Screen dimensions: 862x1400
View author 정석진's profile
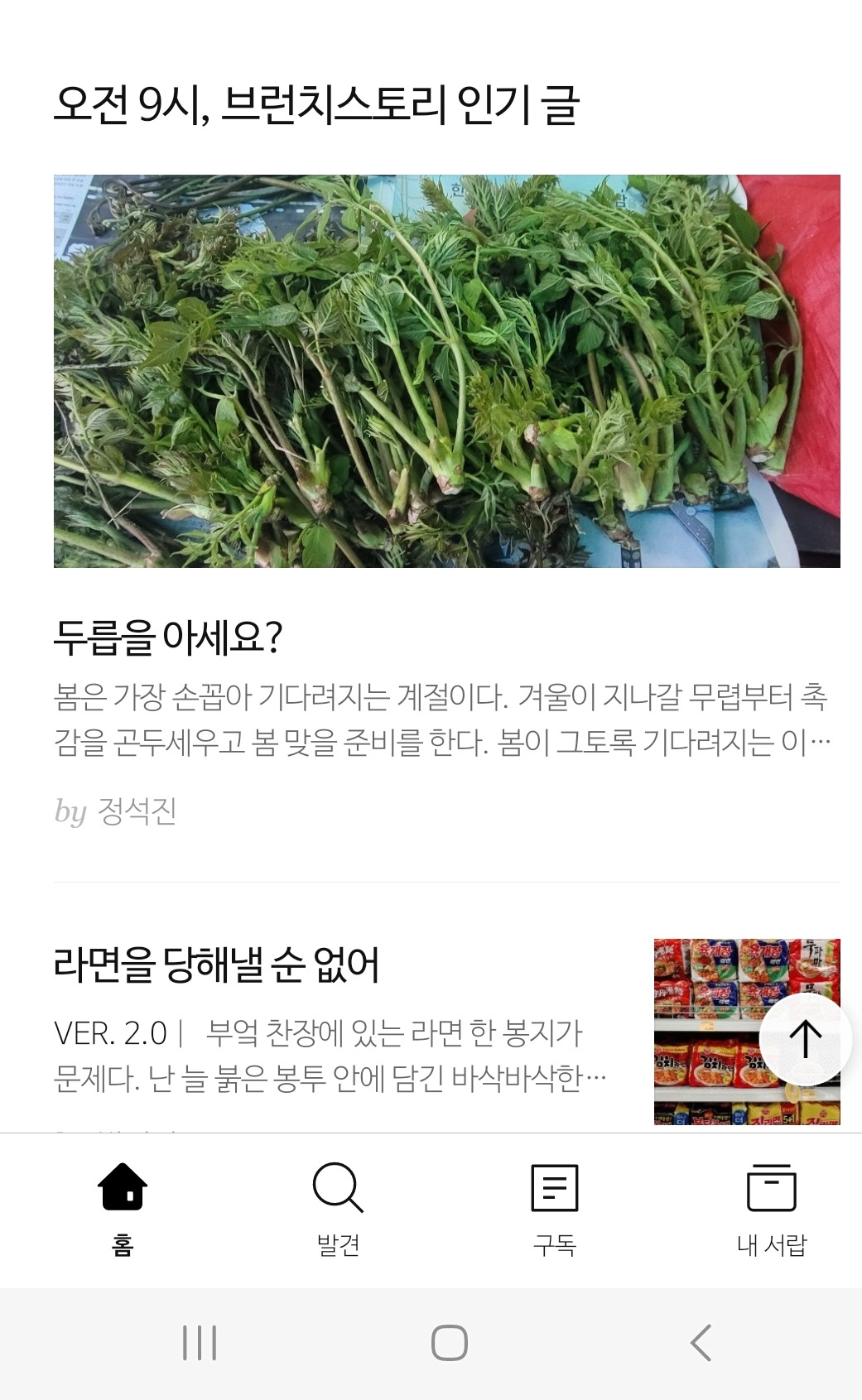[x=137, y=811]
